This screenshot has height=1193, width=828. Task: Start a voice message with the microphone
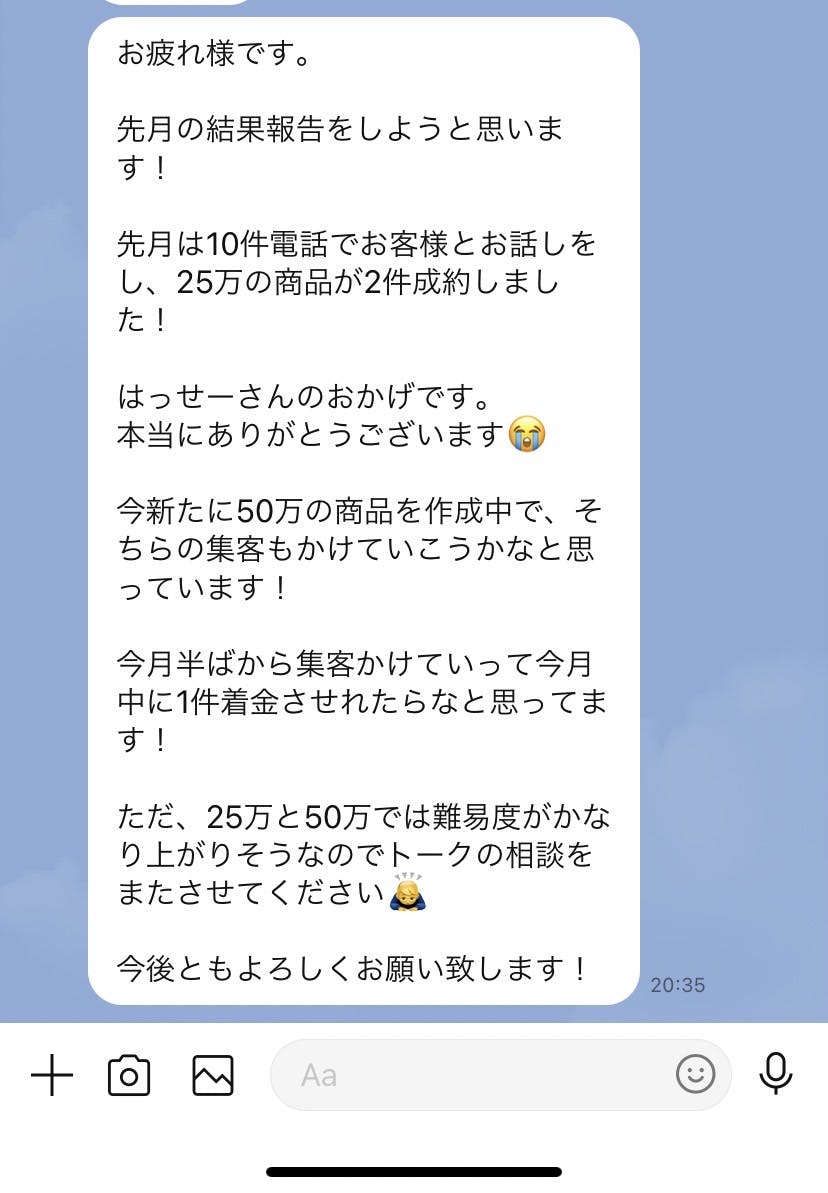click(775, 1074)
